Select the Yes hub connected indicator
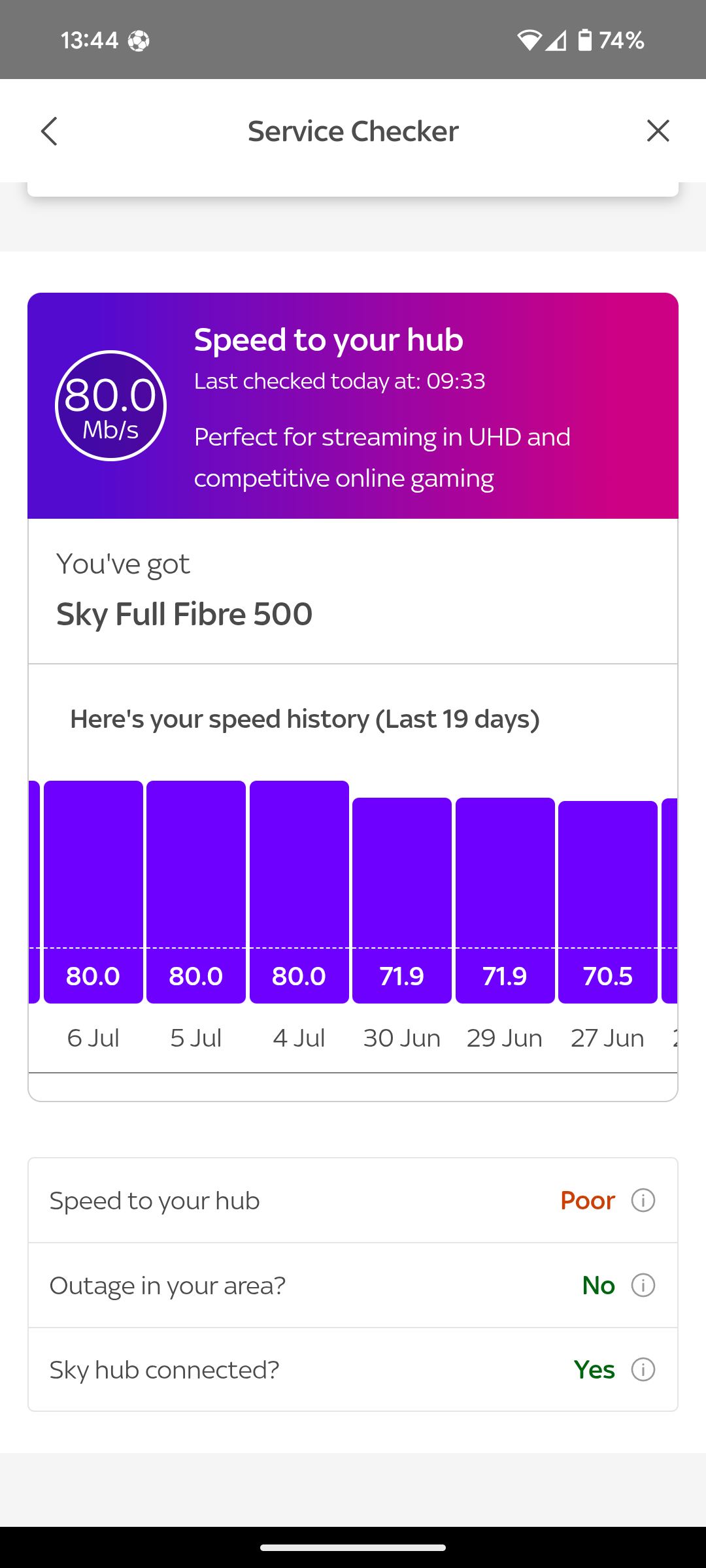The height and width of the screenshot is (1568, 706). click(594, 1369)
